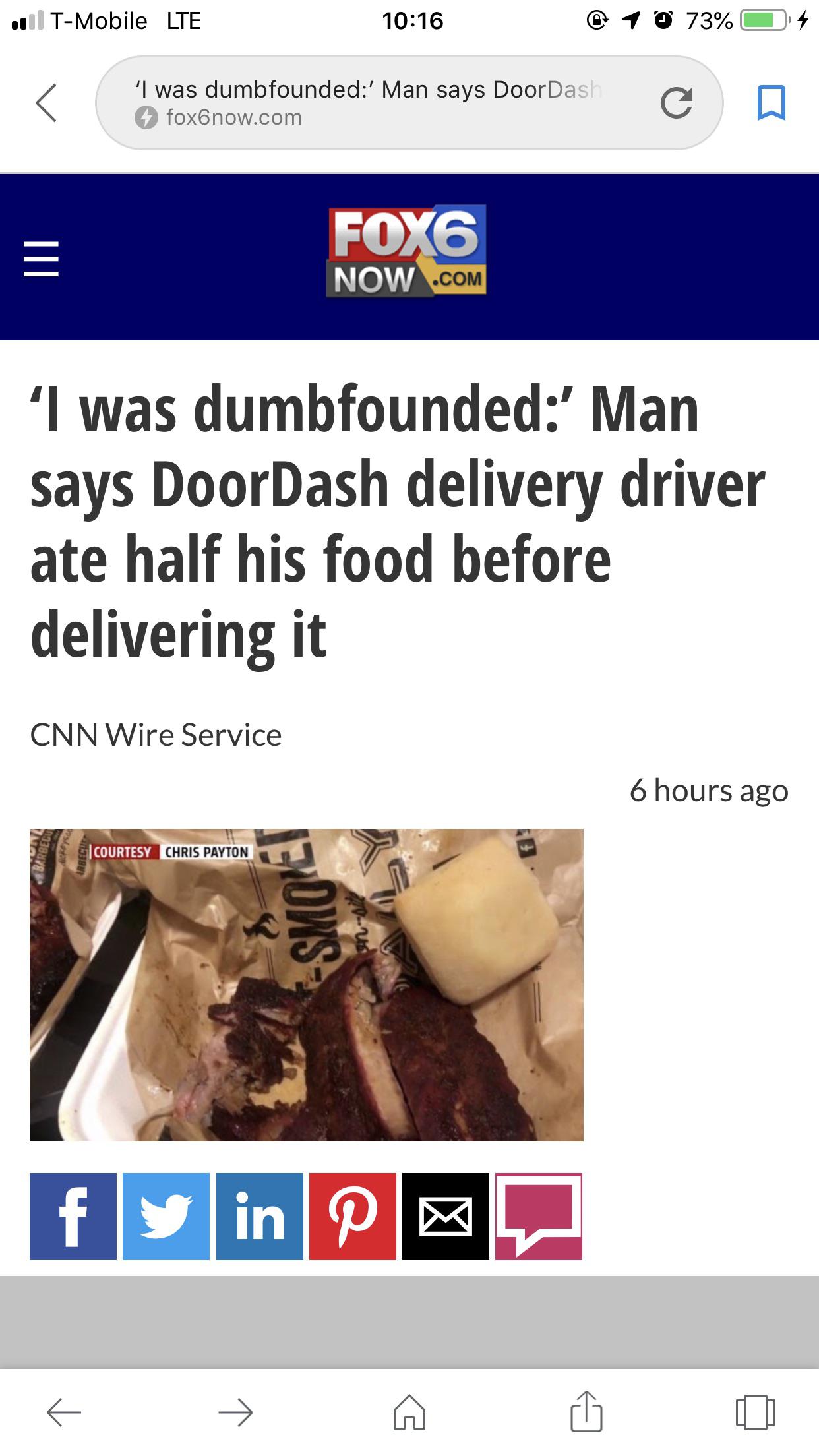View open browser tabs

point(755,1412)
